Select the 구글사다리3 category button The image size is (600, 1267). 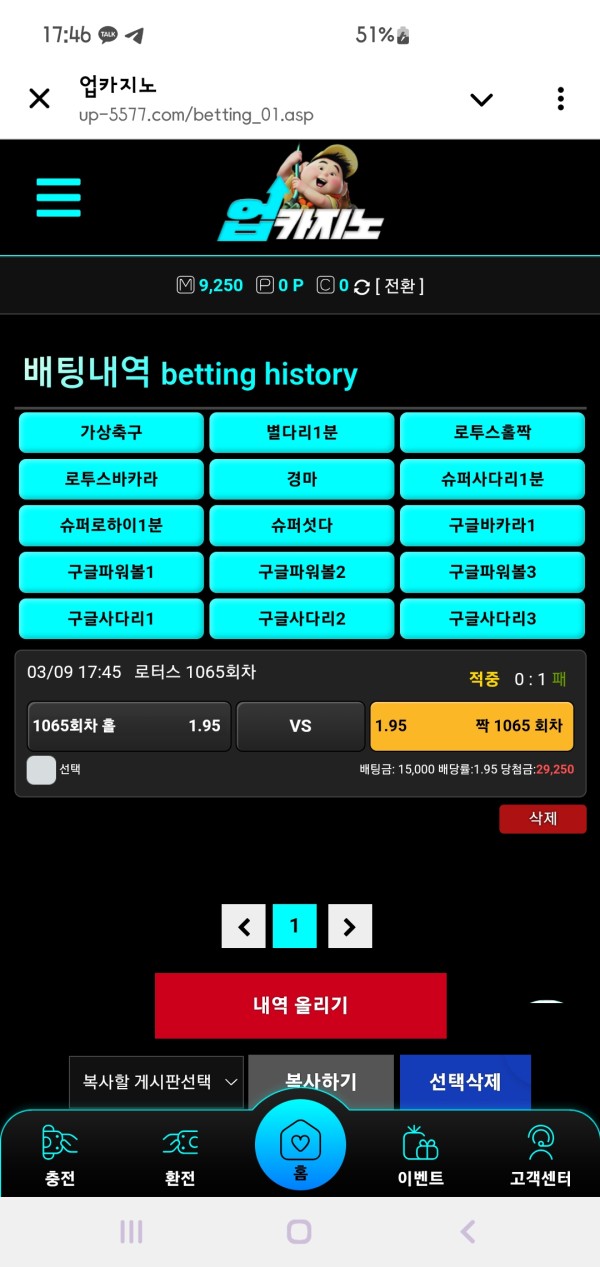pos(492,618)
